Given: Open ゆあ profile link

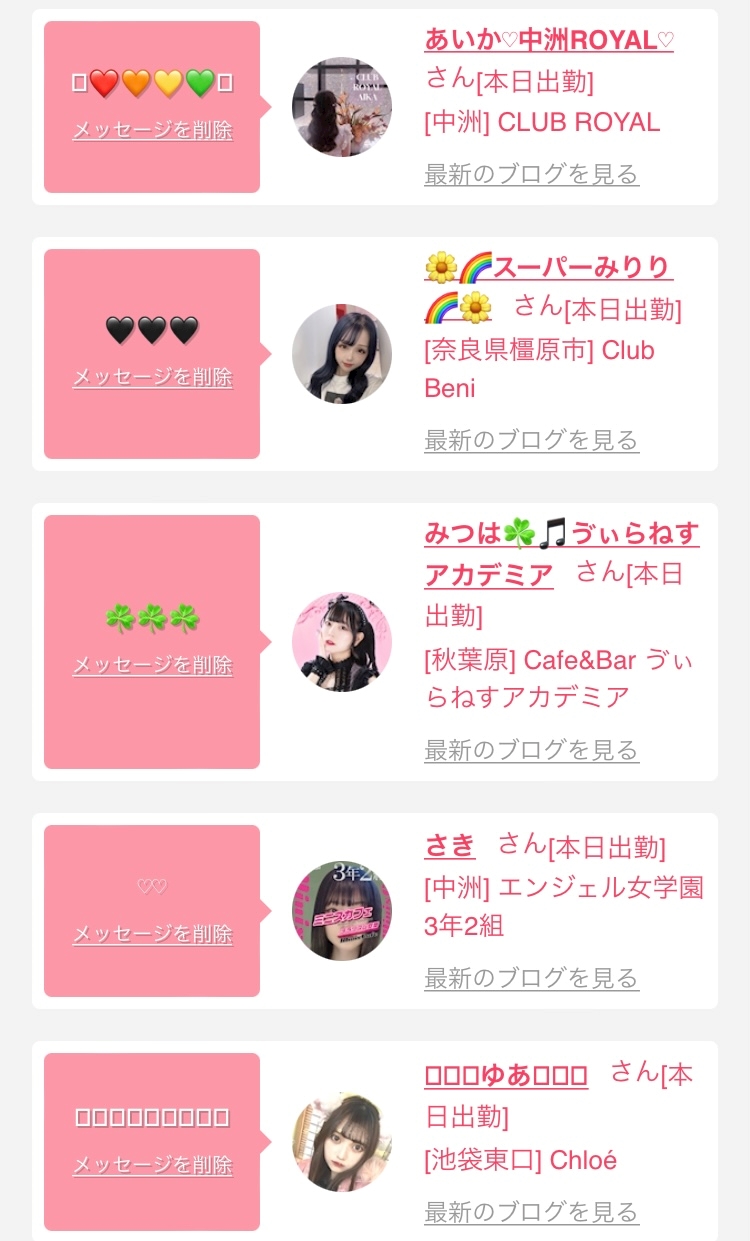Looking at the screenshot, I should [x=506, y=1076].
